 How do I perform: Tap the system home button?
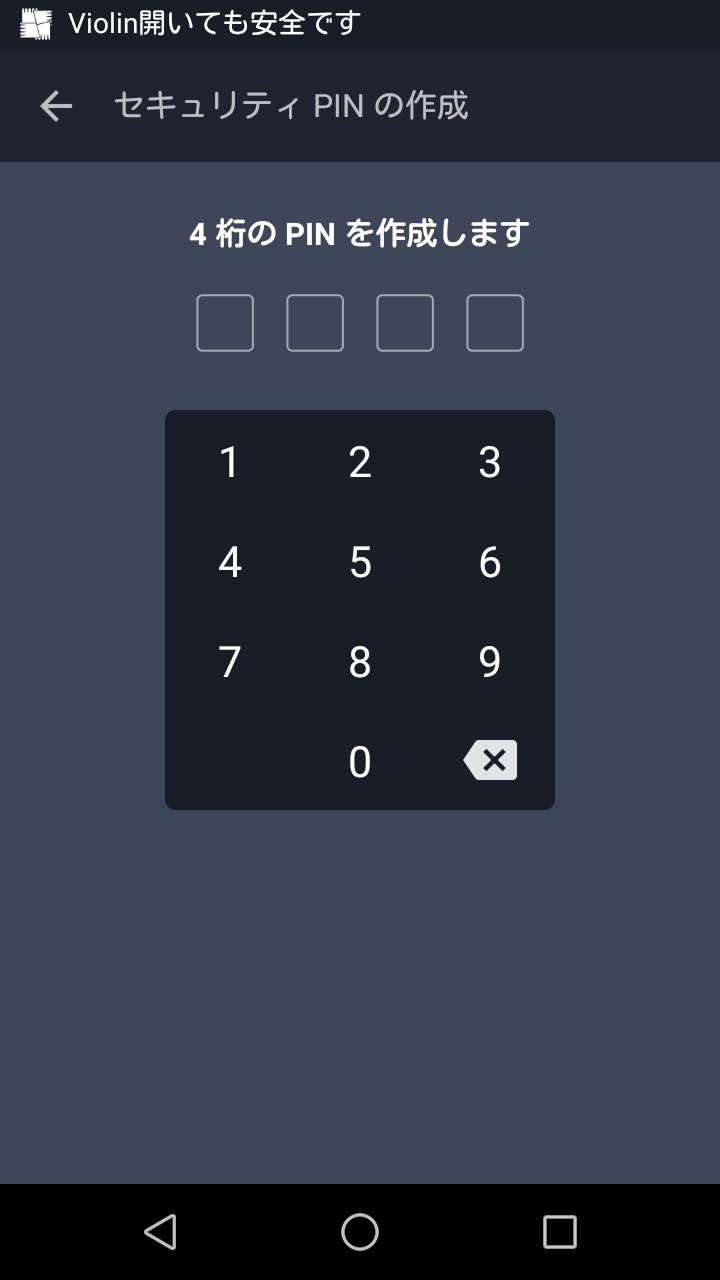click(x=360, y=1232)
